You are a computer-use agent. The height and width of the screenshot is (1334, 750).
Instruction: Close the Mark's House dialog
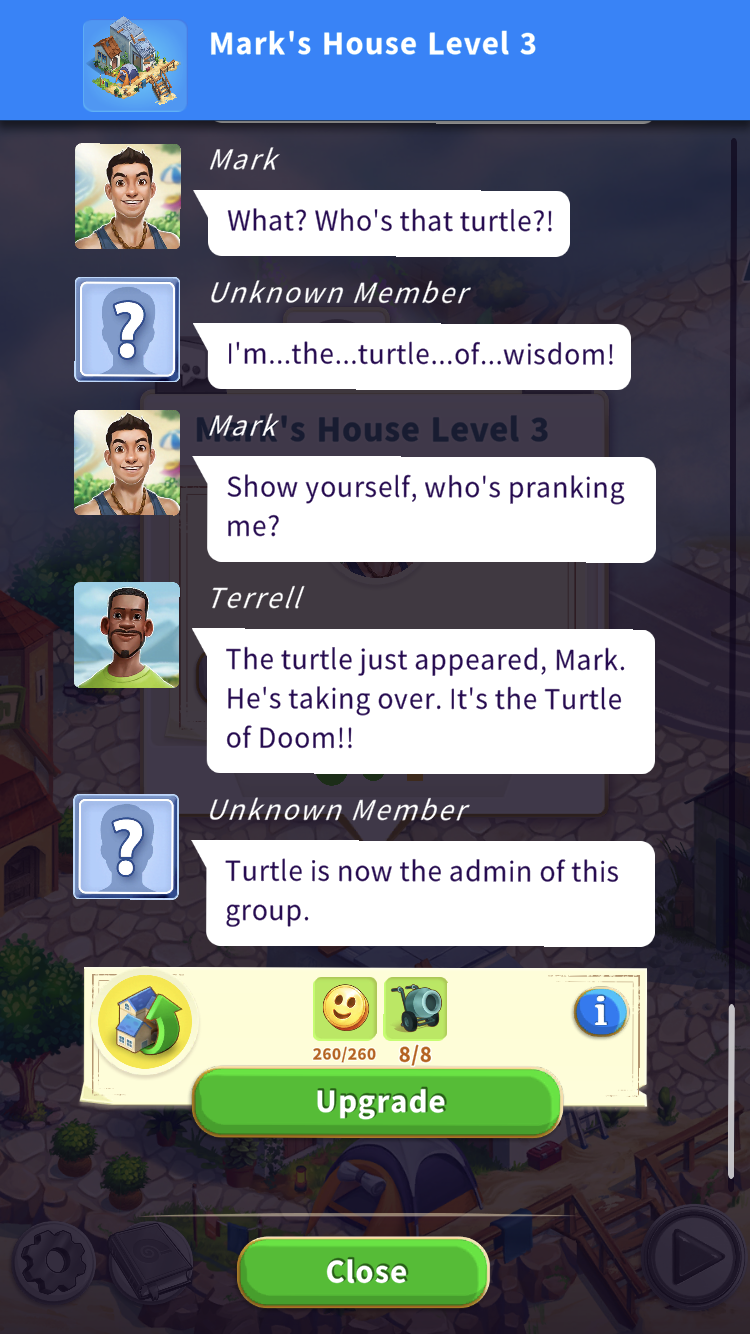[x=364, y=1271]
